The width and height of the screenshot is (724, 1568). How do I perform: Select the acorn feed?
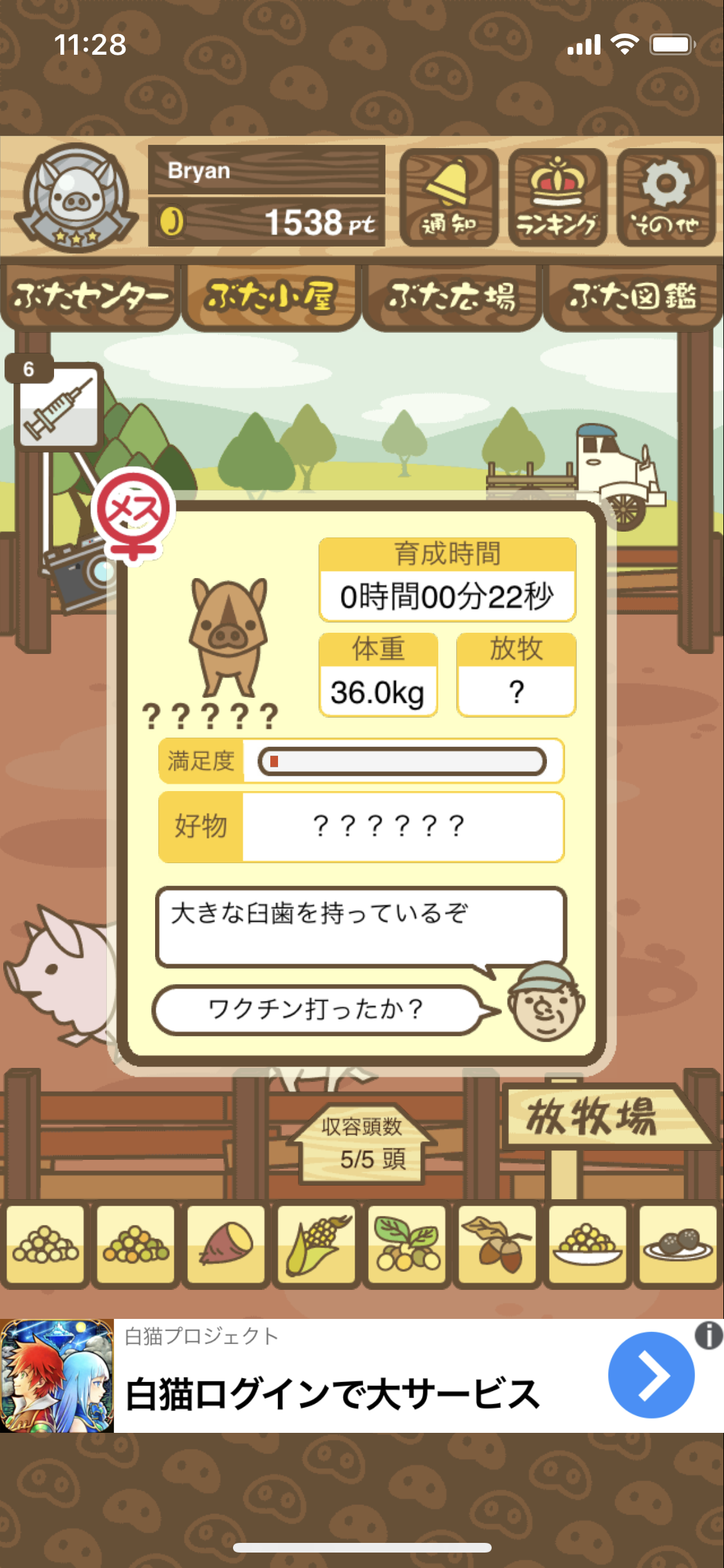pyautogui.click(x=497, y=1244)
